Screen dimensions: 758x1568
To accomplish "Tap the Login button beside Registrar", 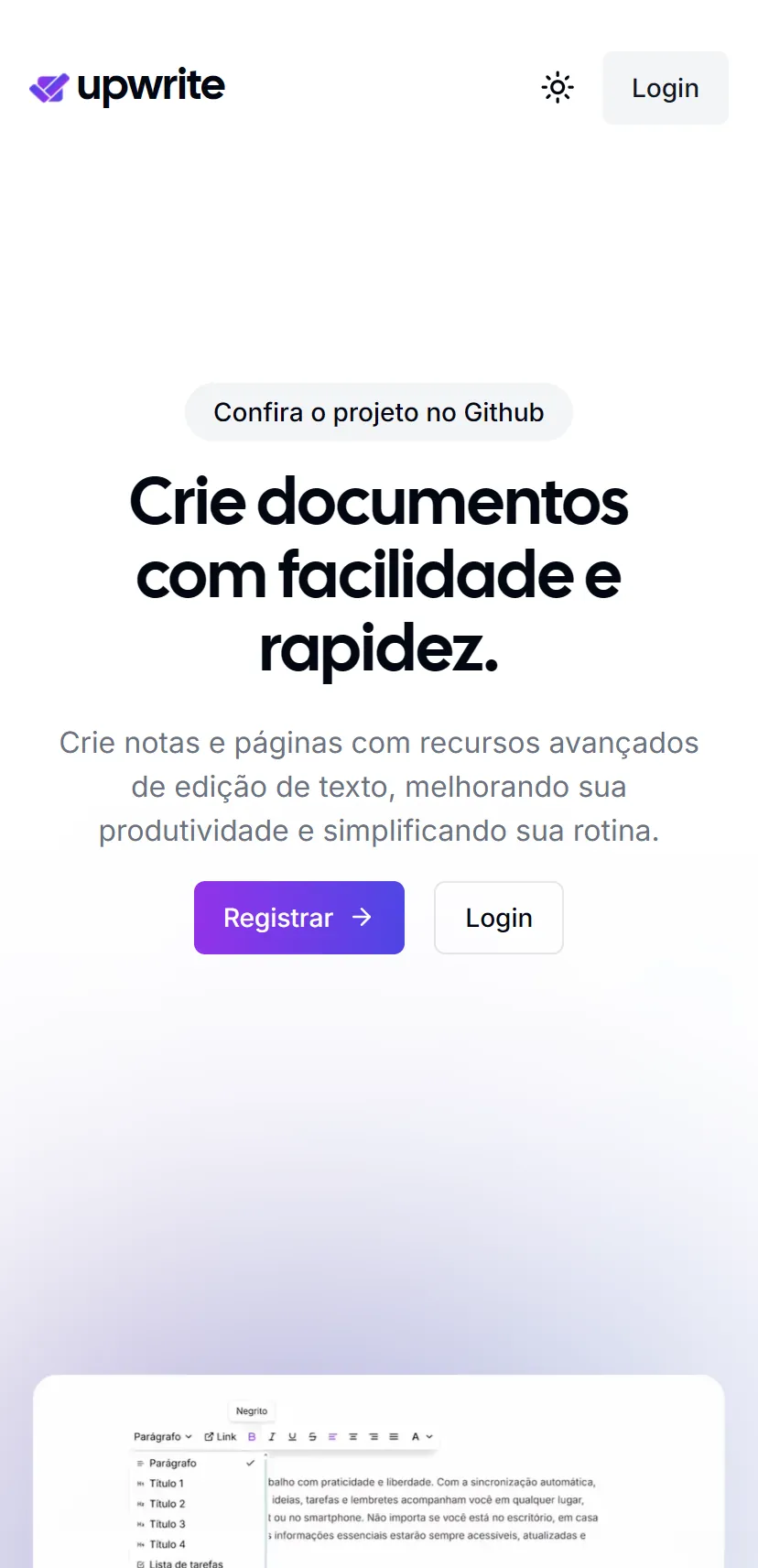I will pyautogui.click(x=498, y=918).
